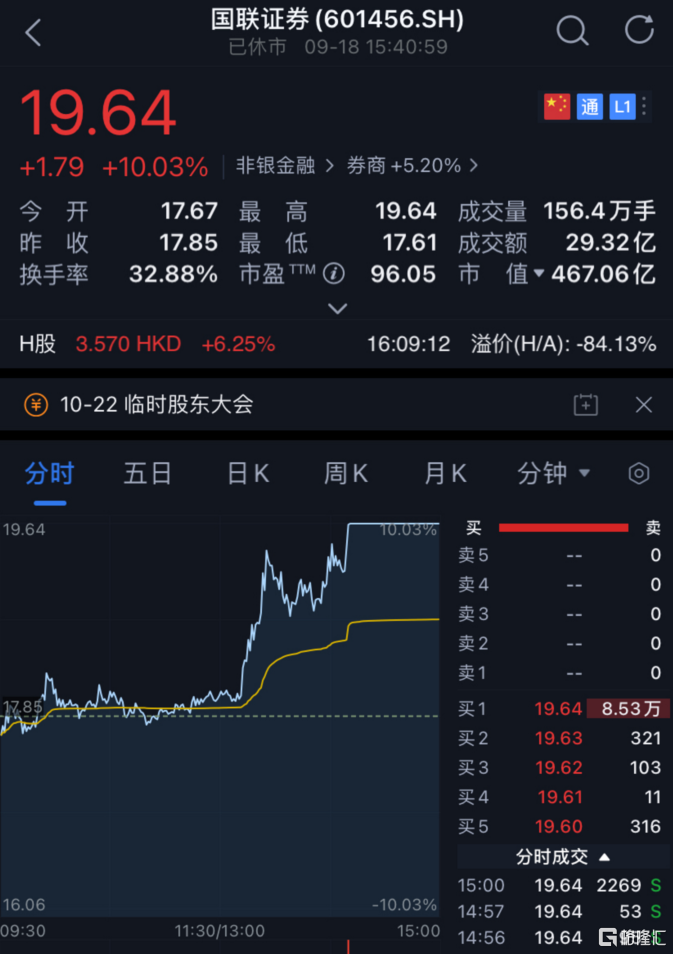The image size is (673, 954).
Task: Dismiss the 临时股东大会 banner
Action: coord(644,405)
